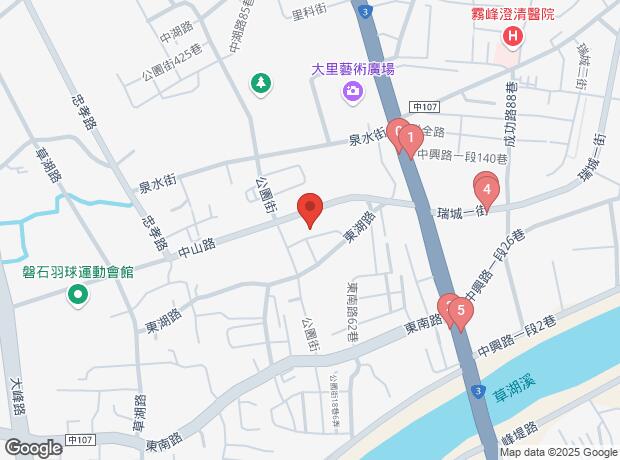Select map marker number 5
This screenshot has height=460, width=620.
point(460,310)
